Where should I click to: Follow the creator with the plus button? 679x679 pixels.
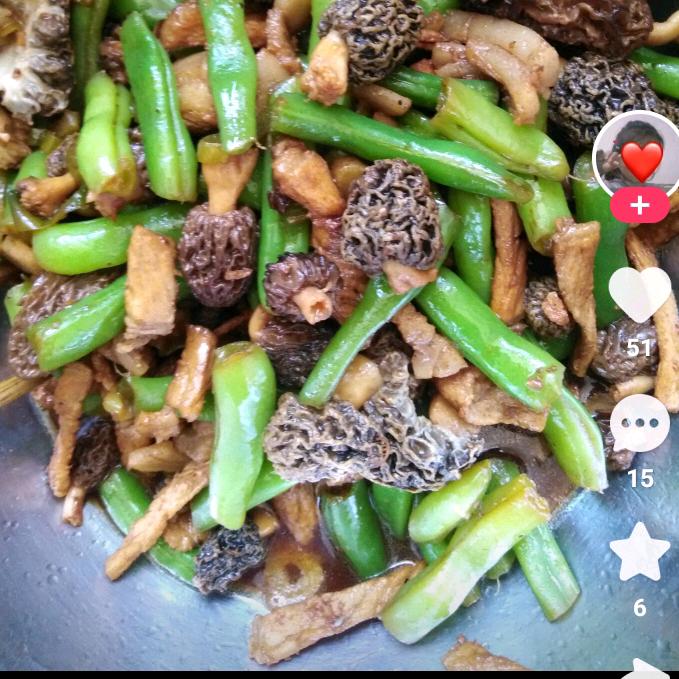tap(639, 206)
